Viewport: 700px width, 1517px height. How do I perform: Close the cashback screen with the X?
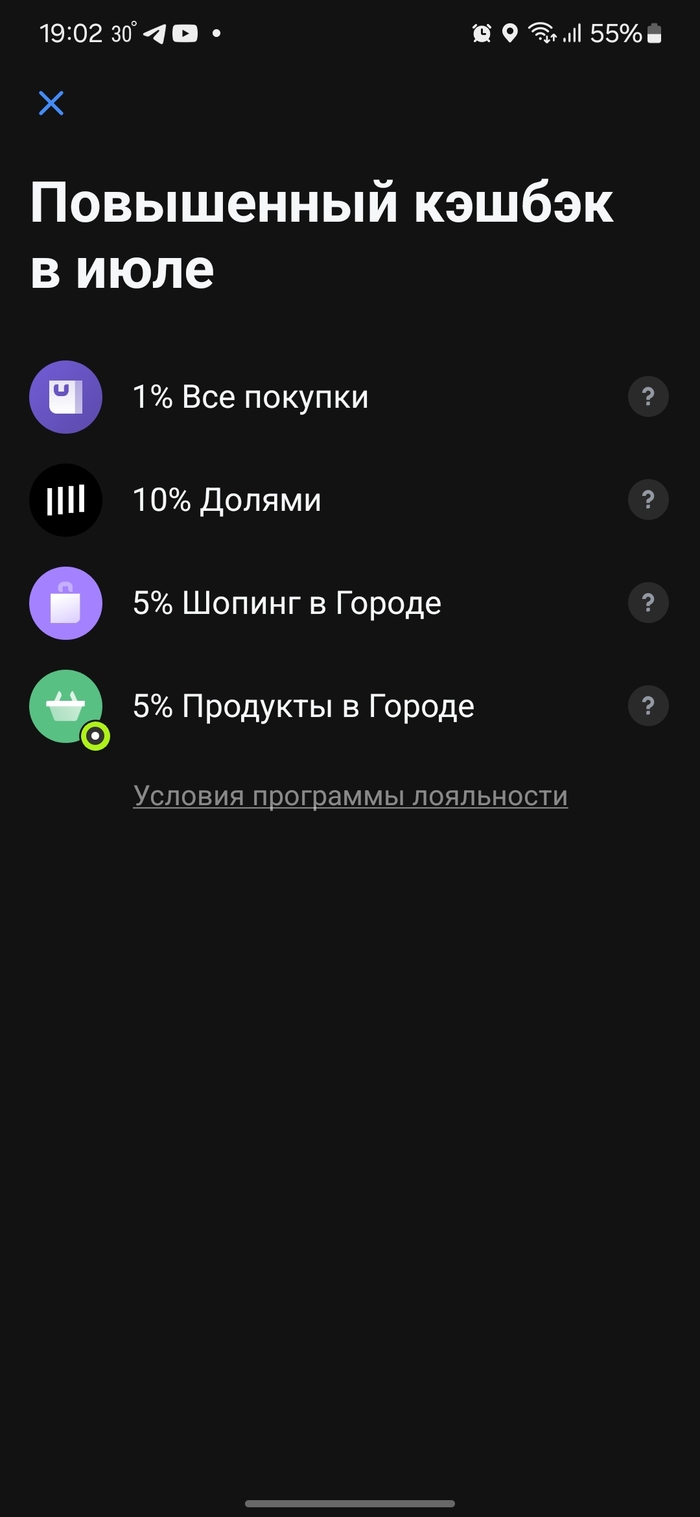pos(51,103)
